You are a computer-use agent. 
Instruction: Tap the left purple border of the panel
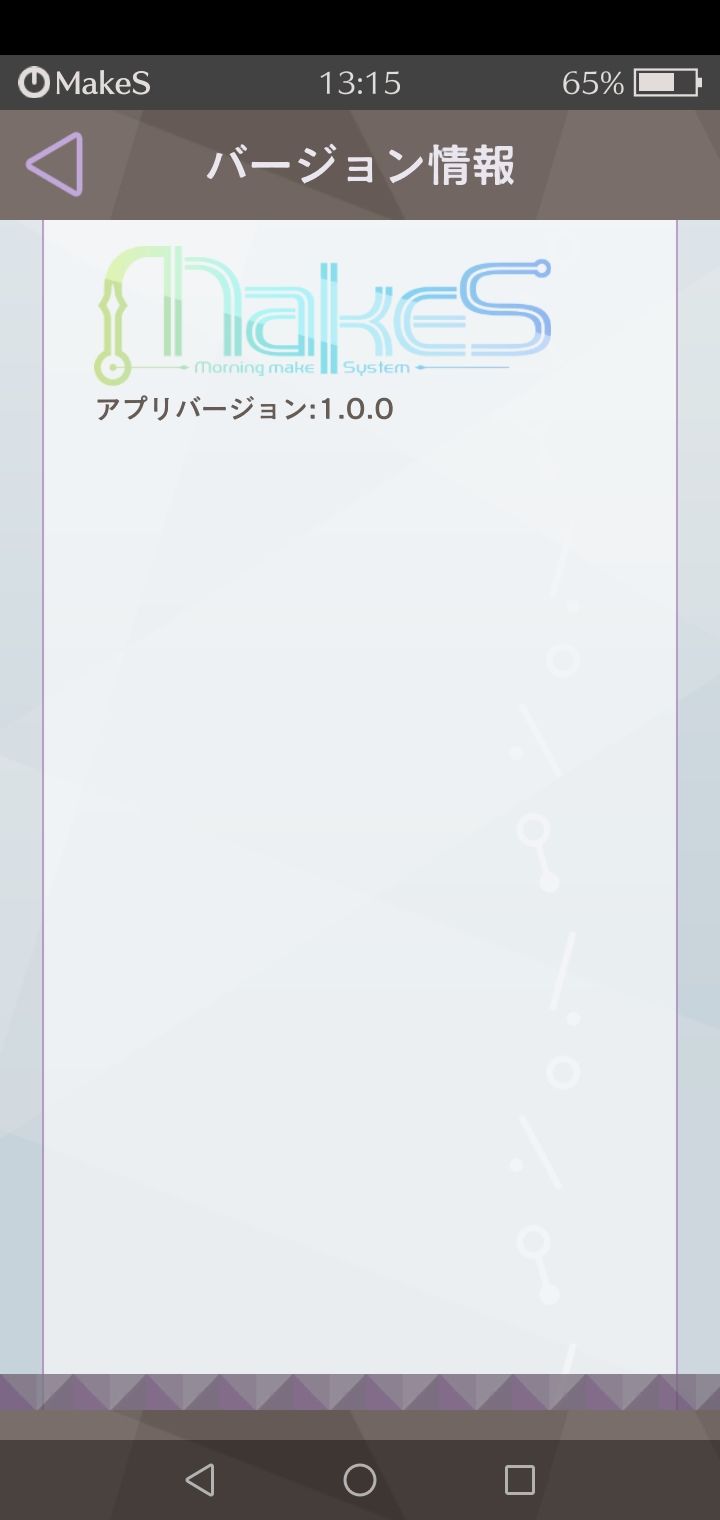point(45,800)
